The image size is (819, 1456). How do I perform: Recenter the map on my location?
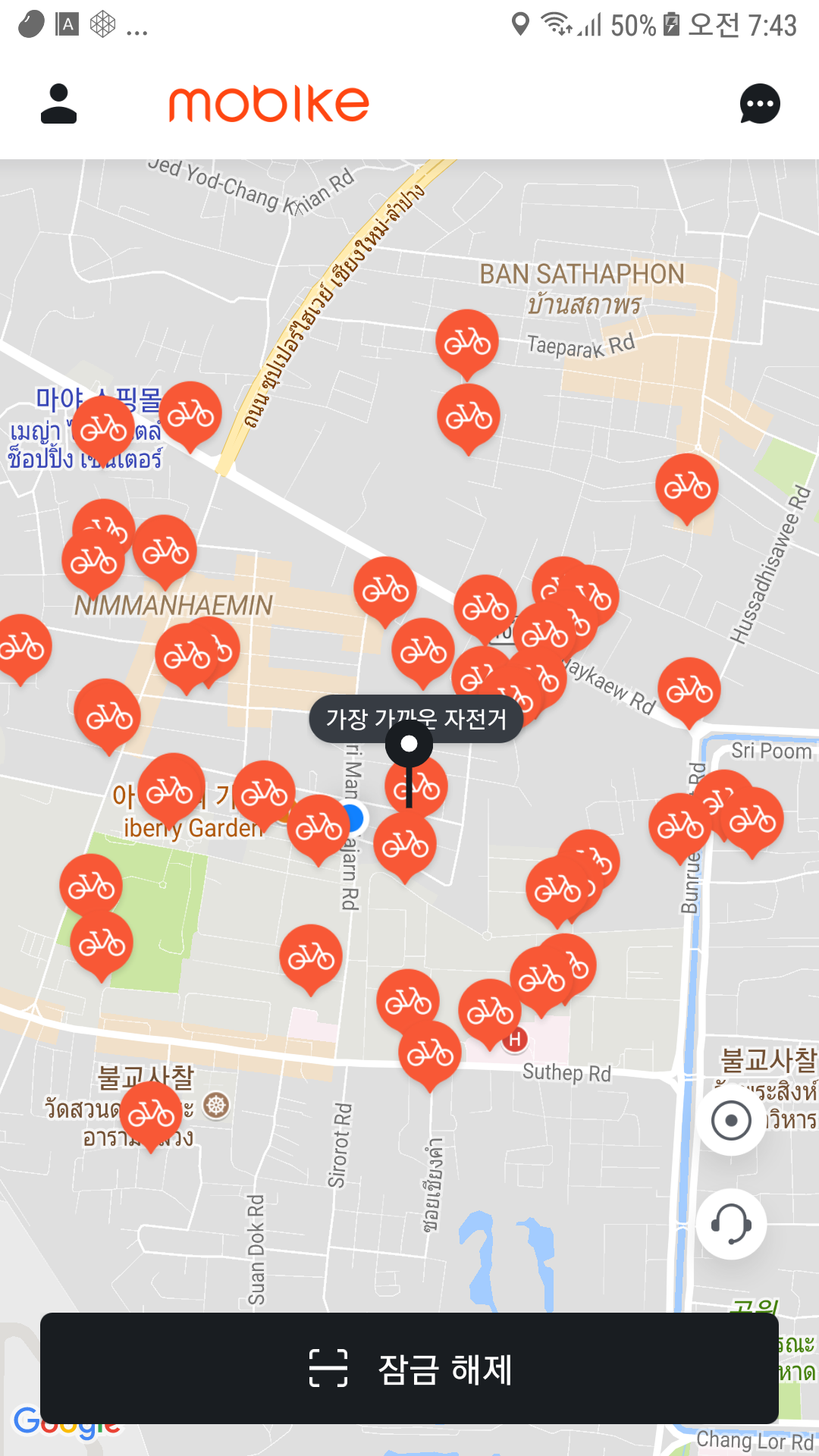pyautogui.click(x=731, y=1120)
